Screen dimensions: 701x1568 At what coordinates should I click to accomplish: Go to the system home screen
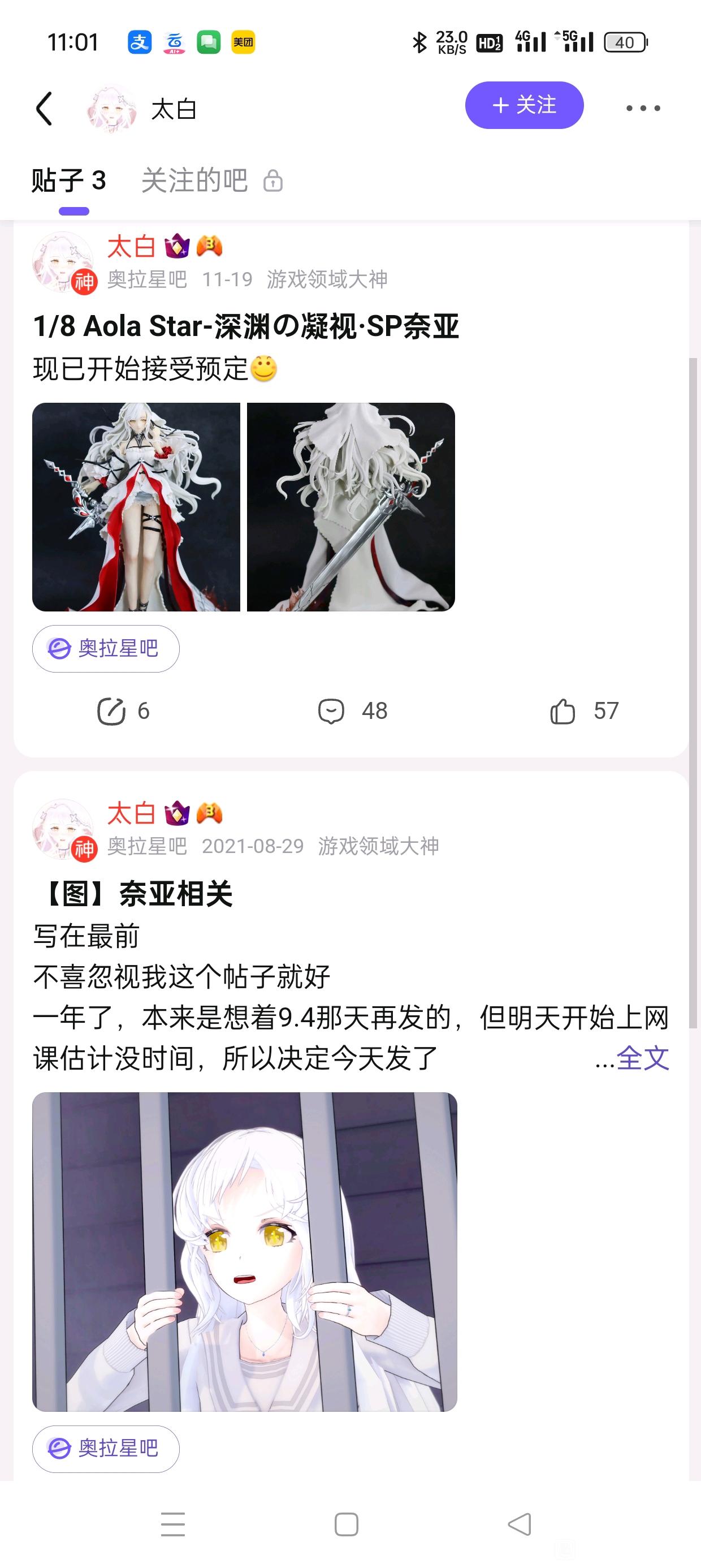point(346,1525)
